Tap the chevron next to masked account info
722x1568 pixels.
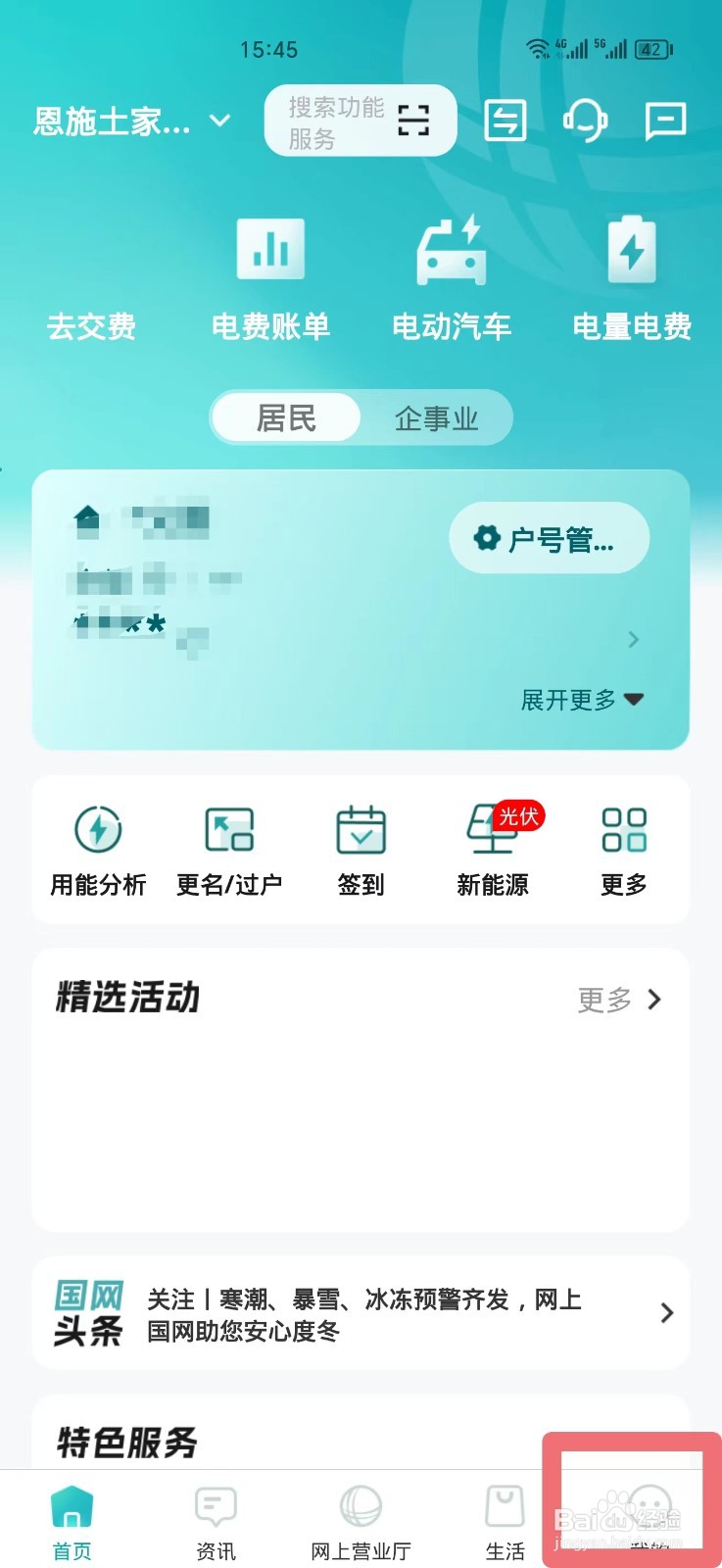632,639
